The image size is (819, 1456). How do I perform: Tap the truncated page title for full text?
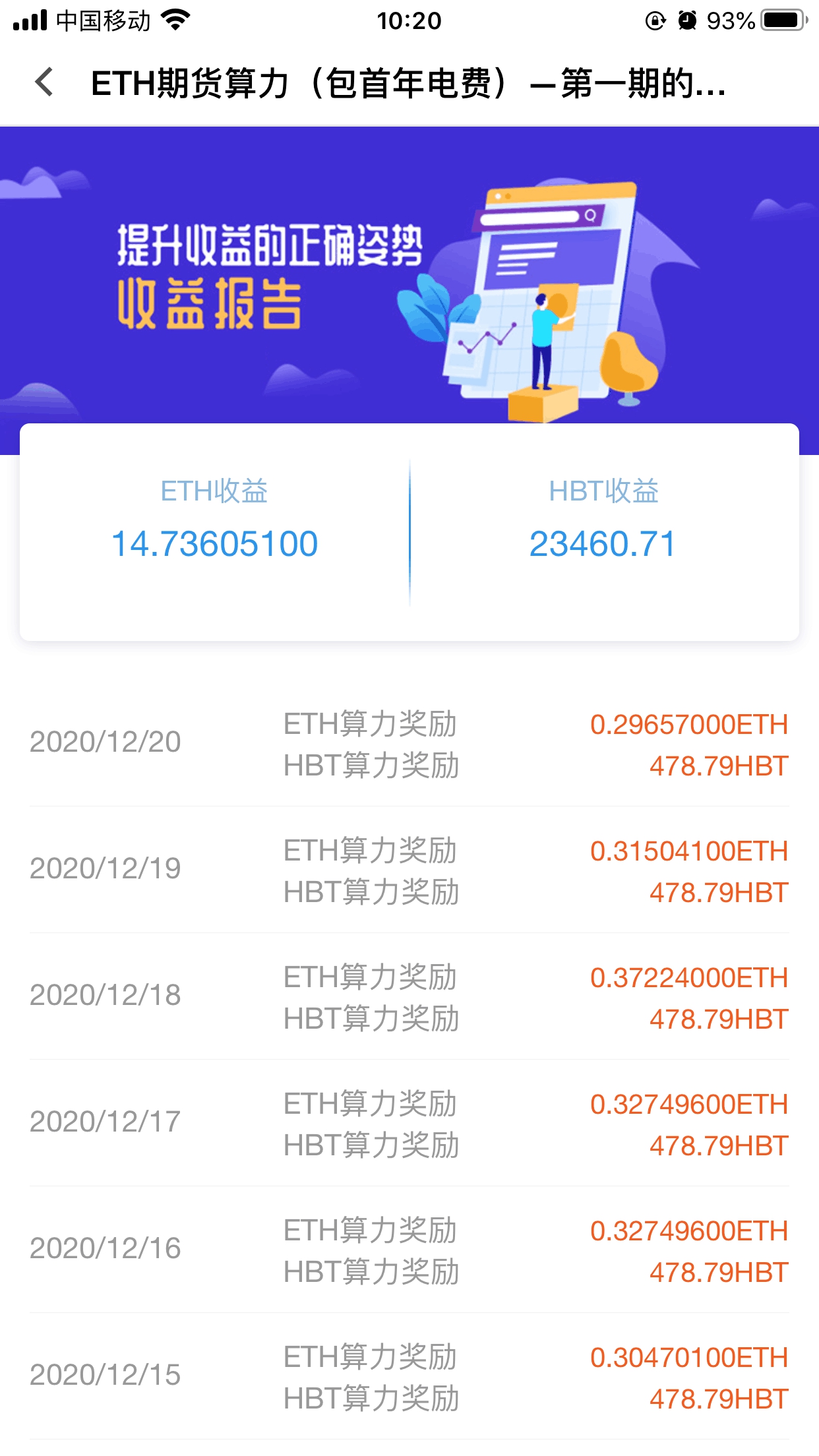point(409,84)
